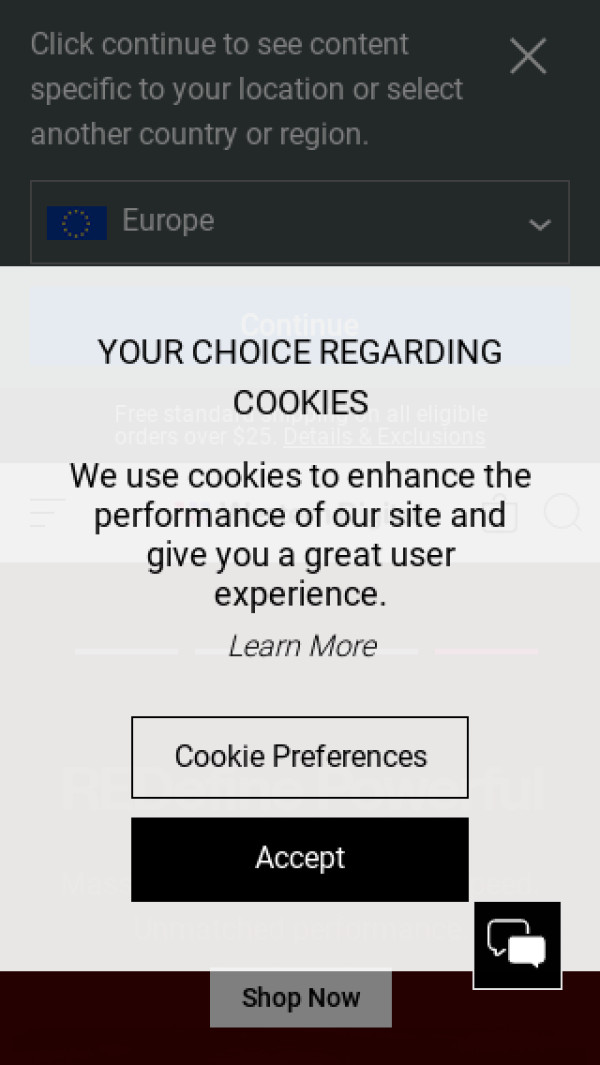600x1065 pixels.
Task: Open the Europe region dropdown
Action: 300,222
